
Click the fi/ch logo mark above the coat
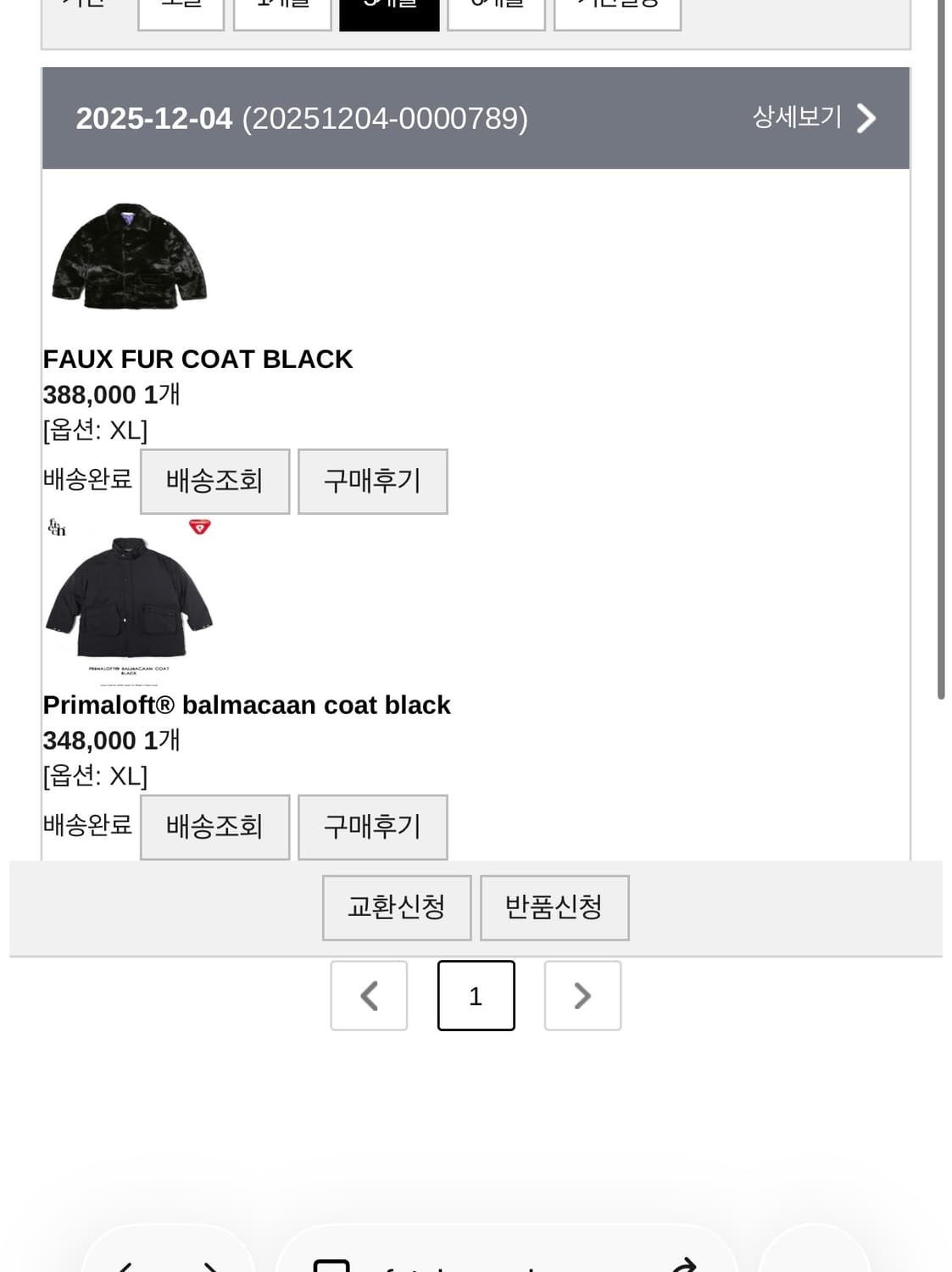pyautogui.click(x=56, y=527)
